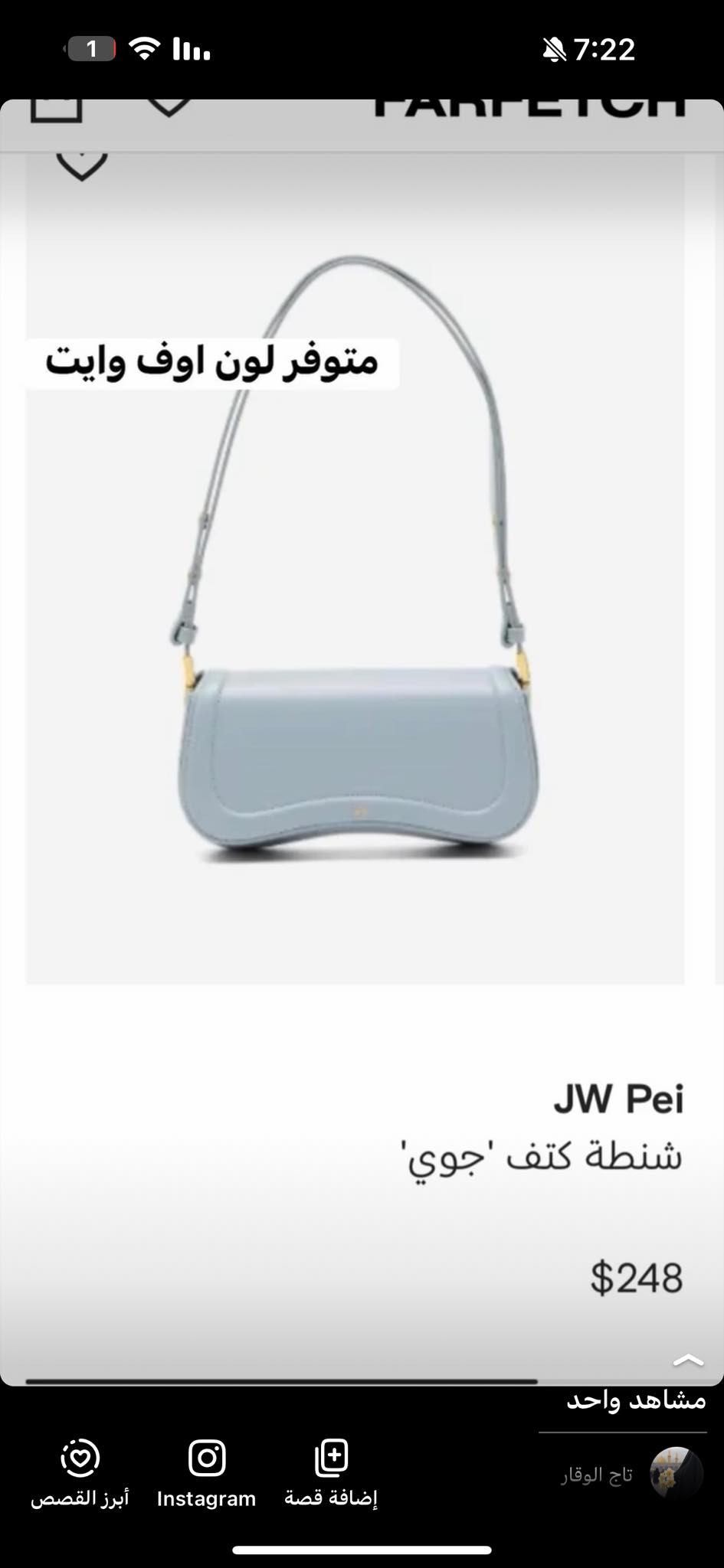Expand the viewers list with the up chevron

(687, 1360)
